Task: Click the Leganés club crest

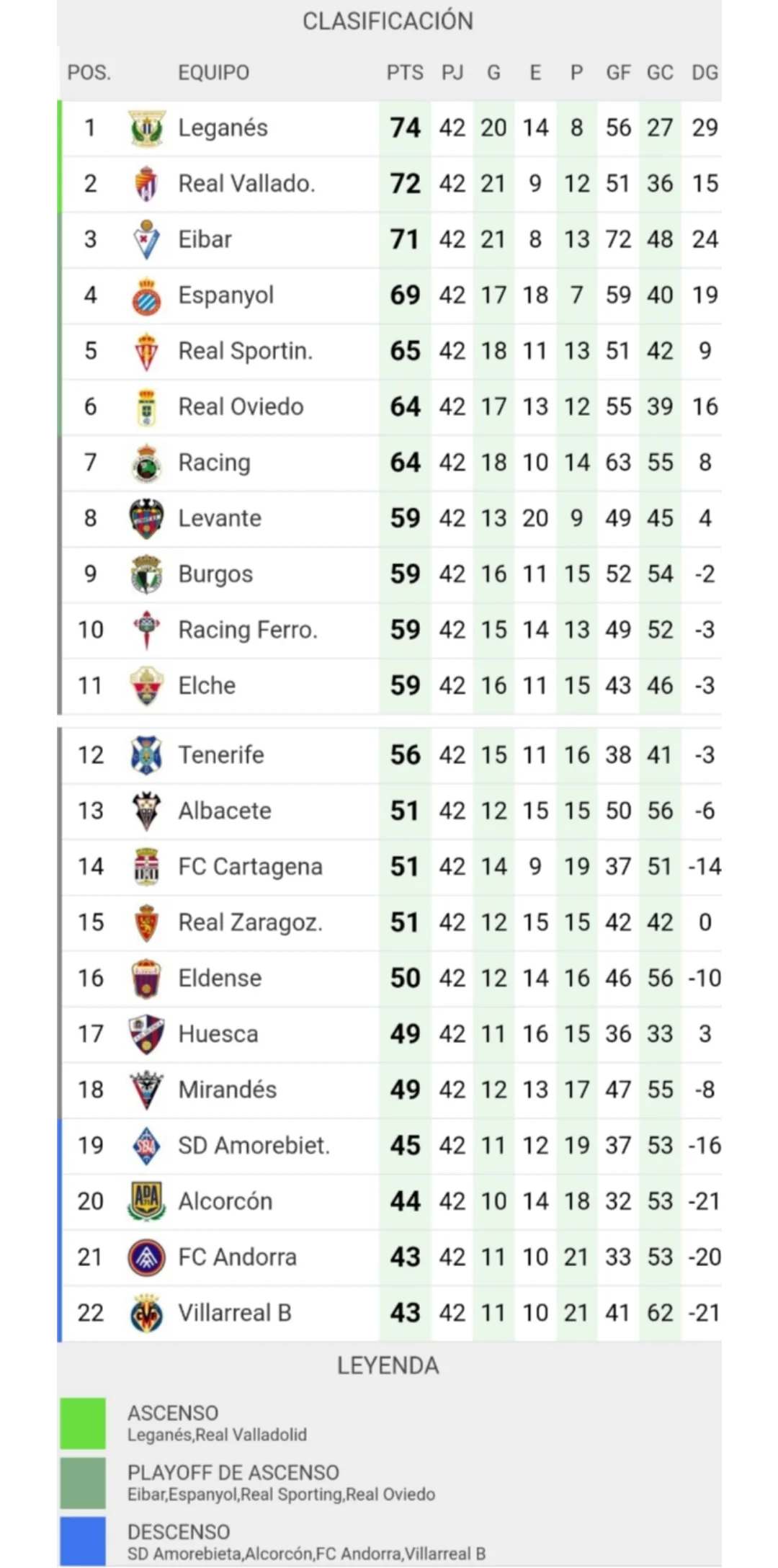Action: pyautogui.click(x=146, y=127)
